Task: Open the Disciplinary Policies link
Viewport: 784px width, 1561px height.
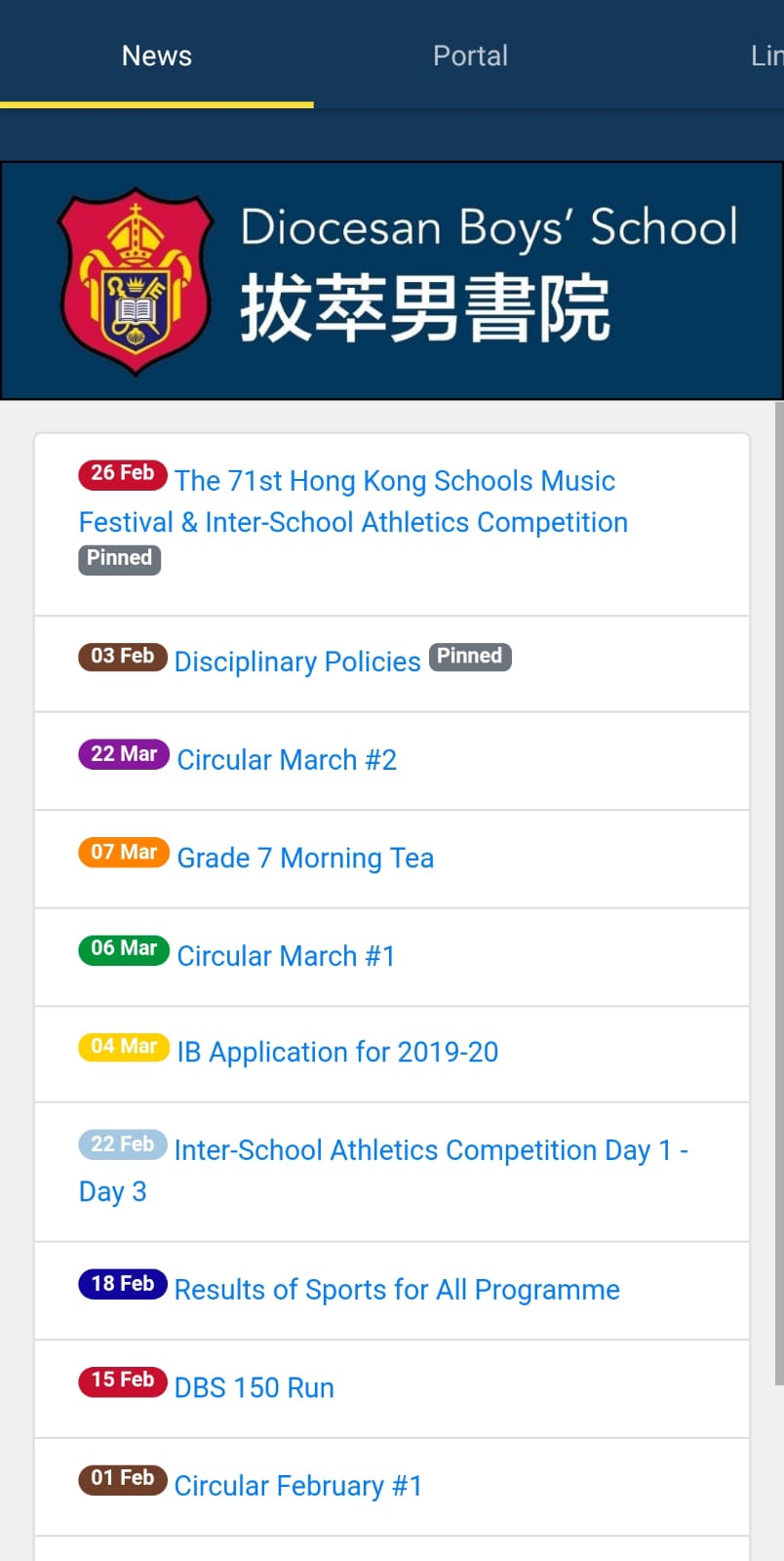Action: pyautogui.click(x=297, y=661)
